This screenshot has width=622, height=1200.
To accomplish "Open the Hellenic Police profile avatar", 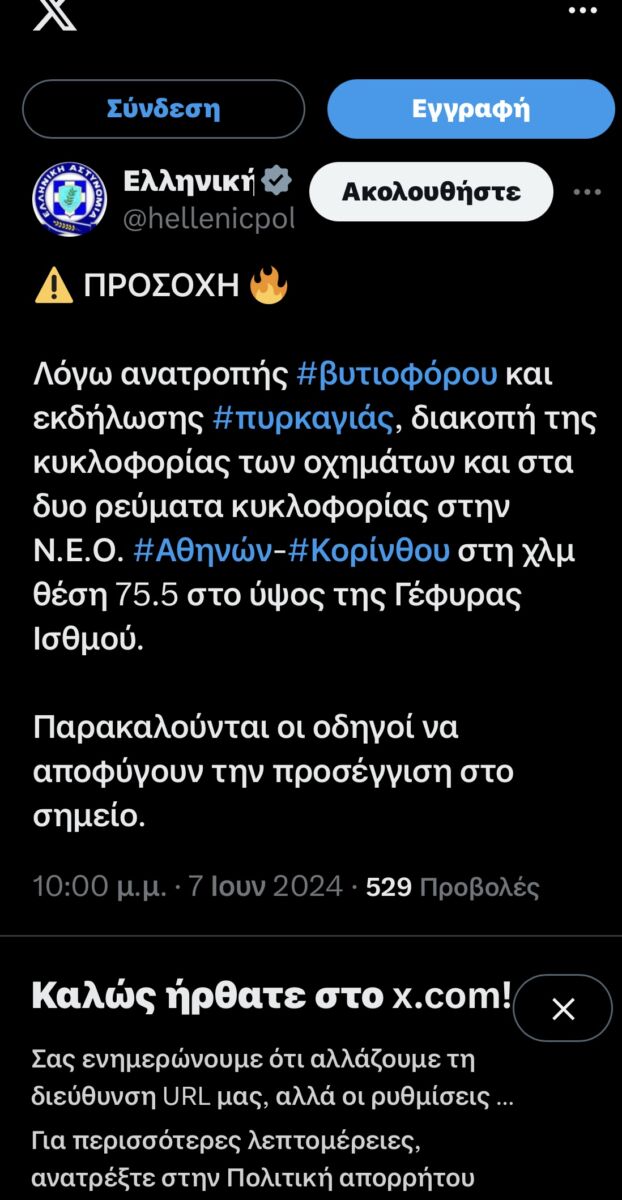I will point(69,199).
